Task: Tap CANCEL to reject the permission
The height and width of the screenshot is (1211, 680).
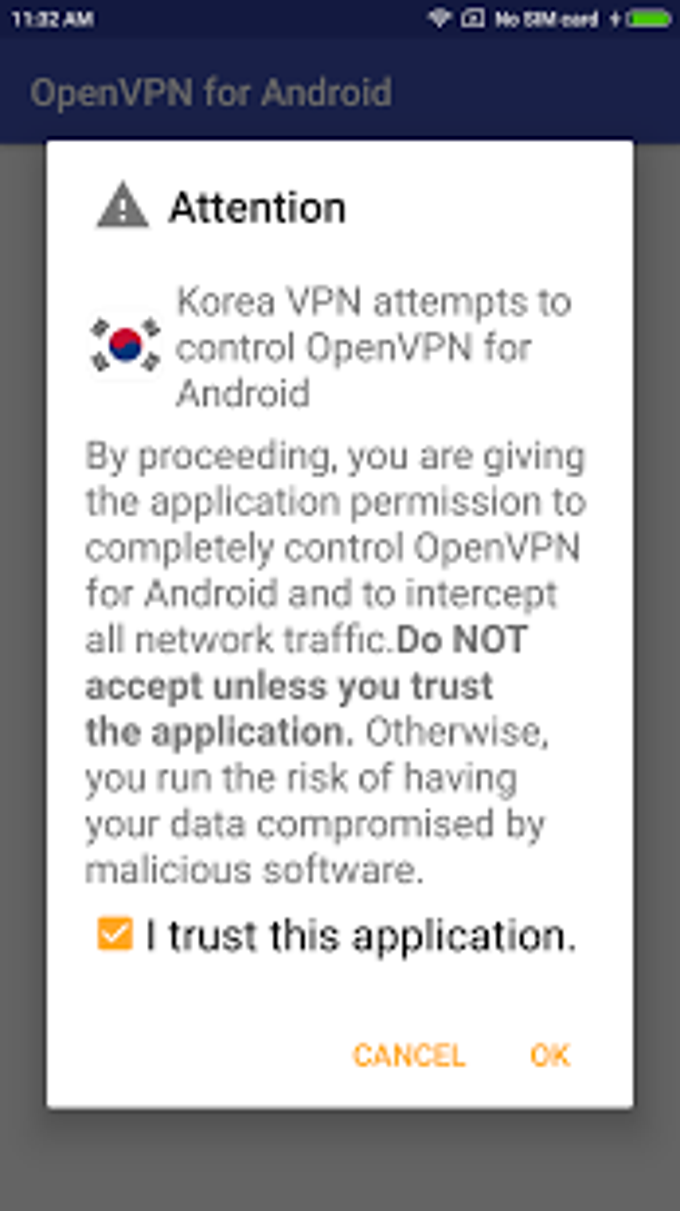Action: (x=409, y=1055)
